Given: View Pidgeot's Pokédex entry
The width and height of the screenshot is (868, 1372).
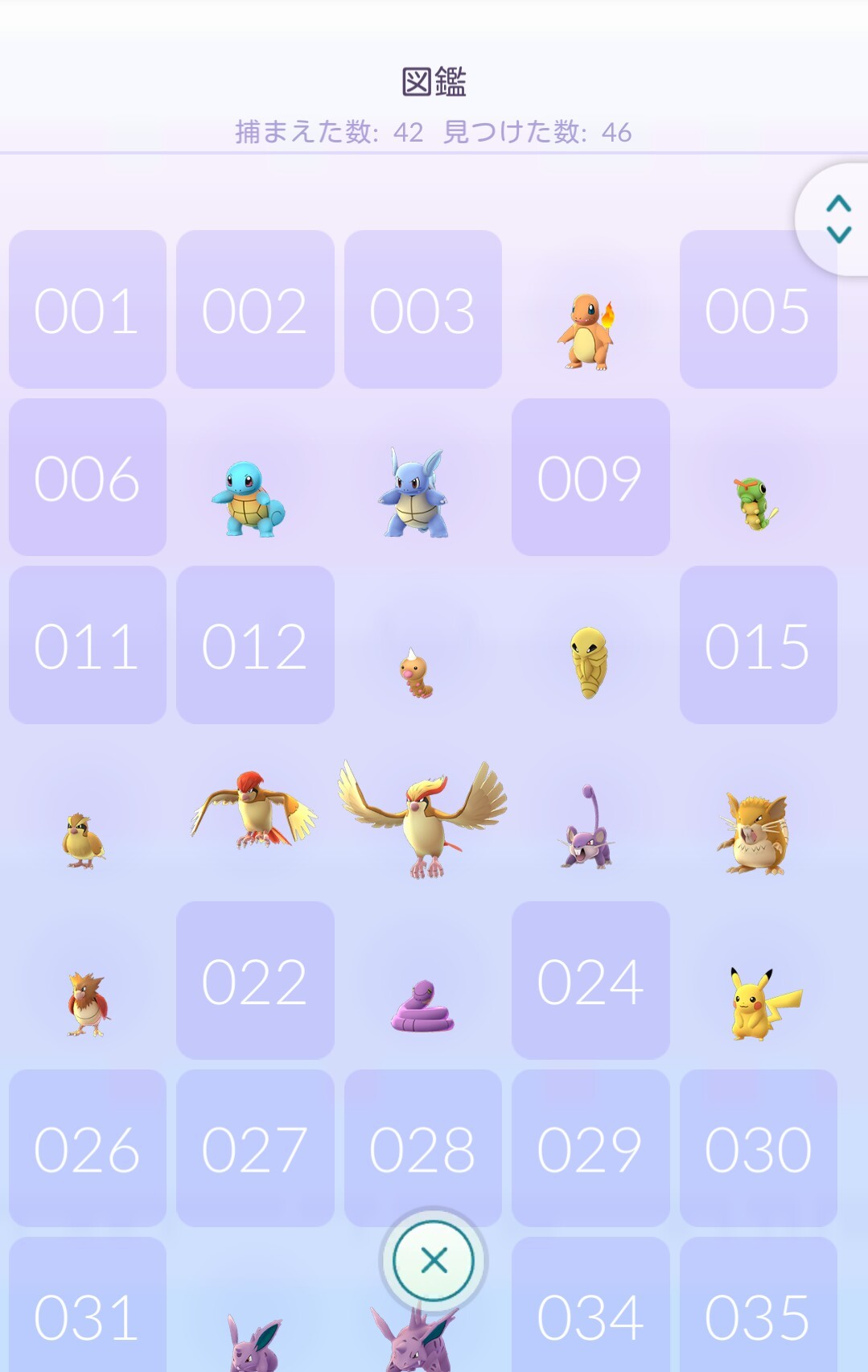Looking at the screenshot, I should pos(422,817).
